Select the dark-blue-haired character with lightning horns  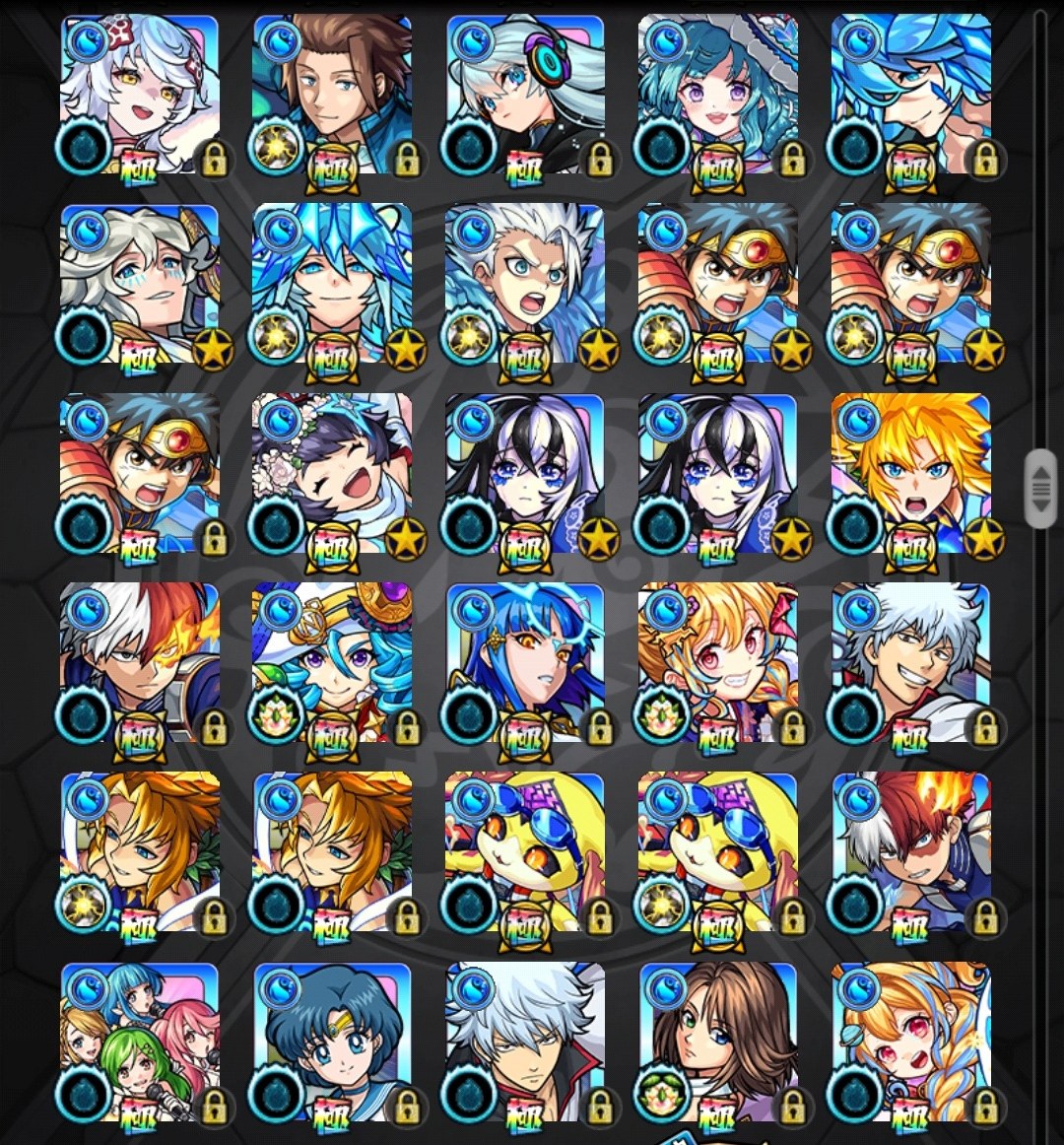coord(525,662)
